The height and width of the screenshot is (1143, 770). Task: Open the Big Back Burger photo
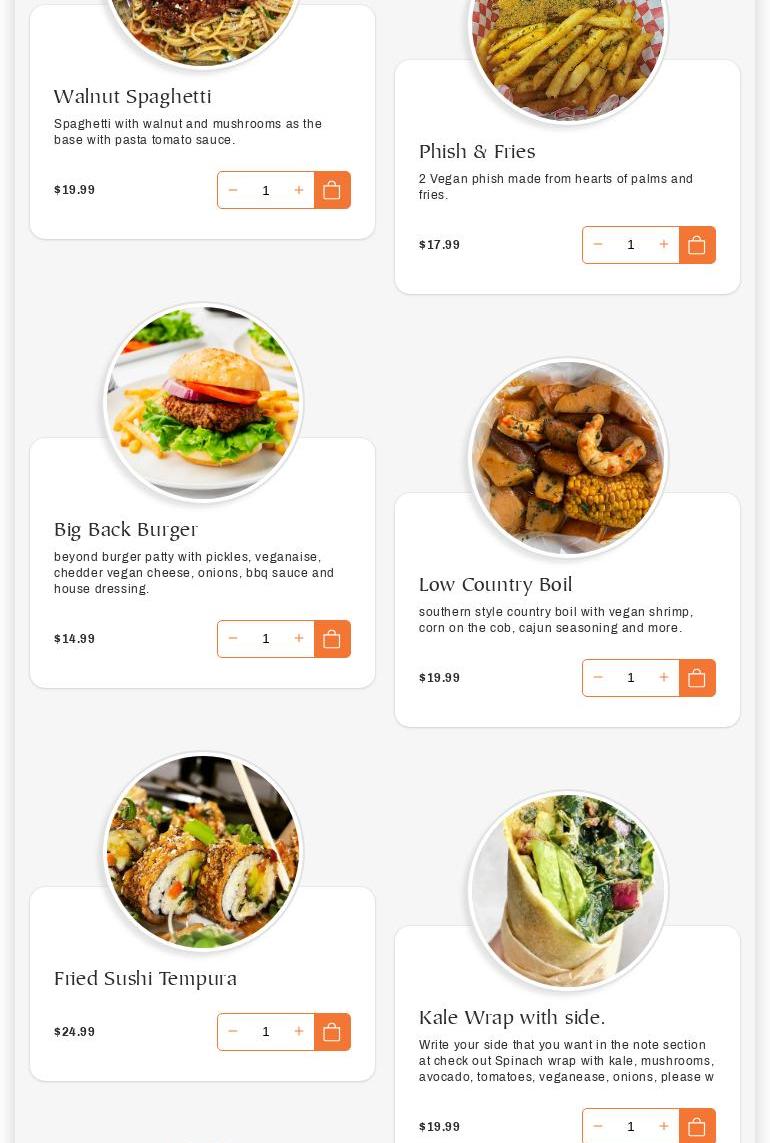tap(203, 402)
